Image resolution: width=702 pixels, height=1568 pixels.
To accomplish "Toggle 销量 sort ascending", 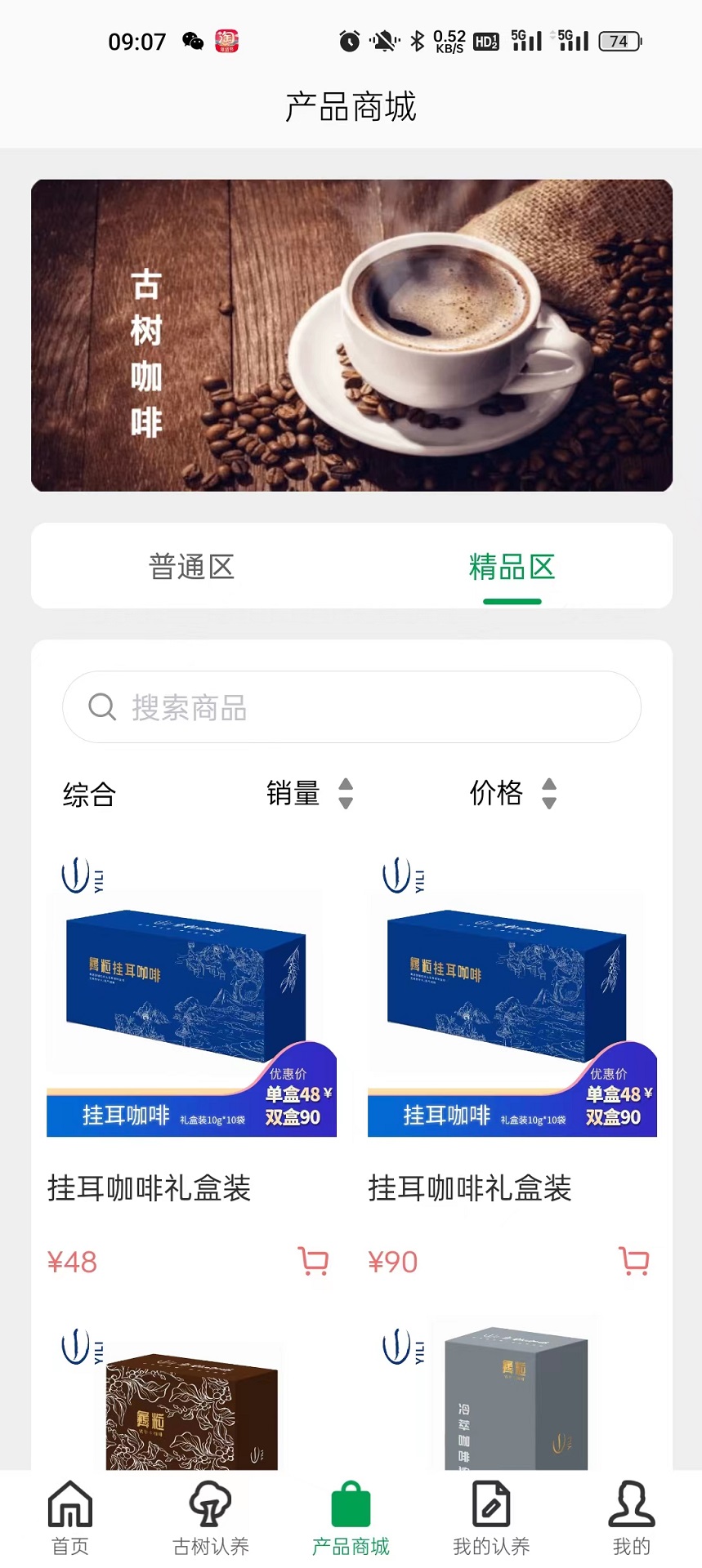I will coord(346,785).
